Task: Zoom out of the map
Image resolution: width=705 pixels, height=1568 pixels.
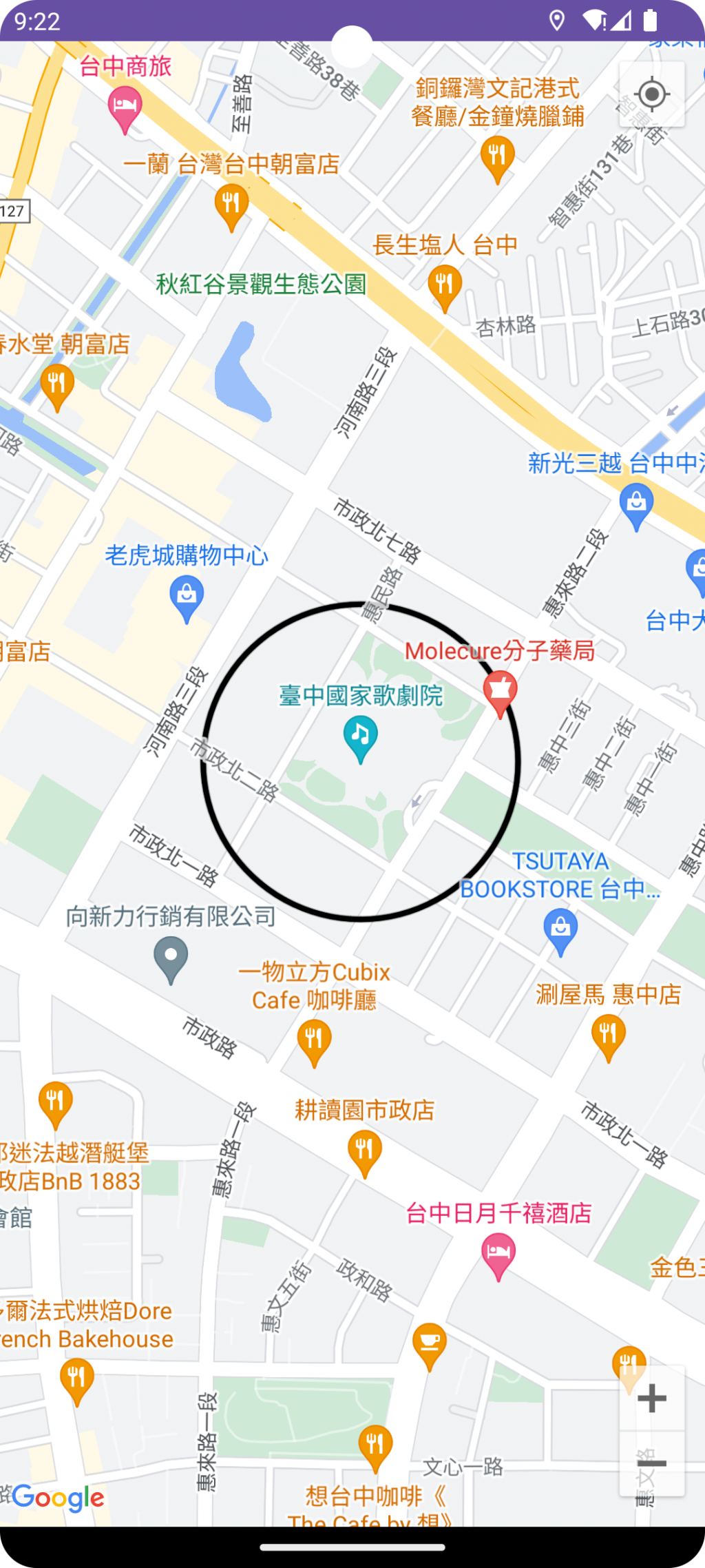Action: point(651,1463)
